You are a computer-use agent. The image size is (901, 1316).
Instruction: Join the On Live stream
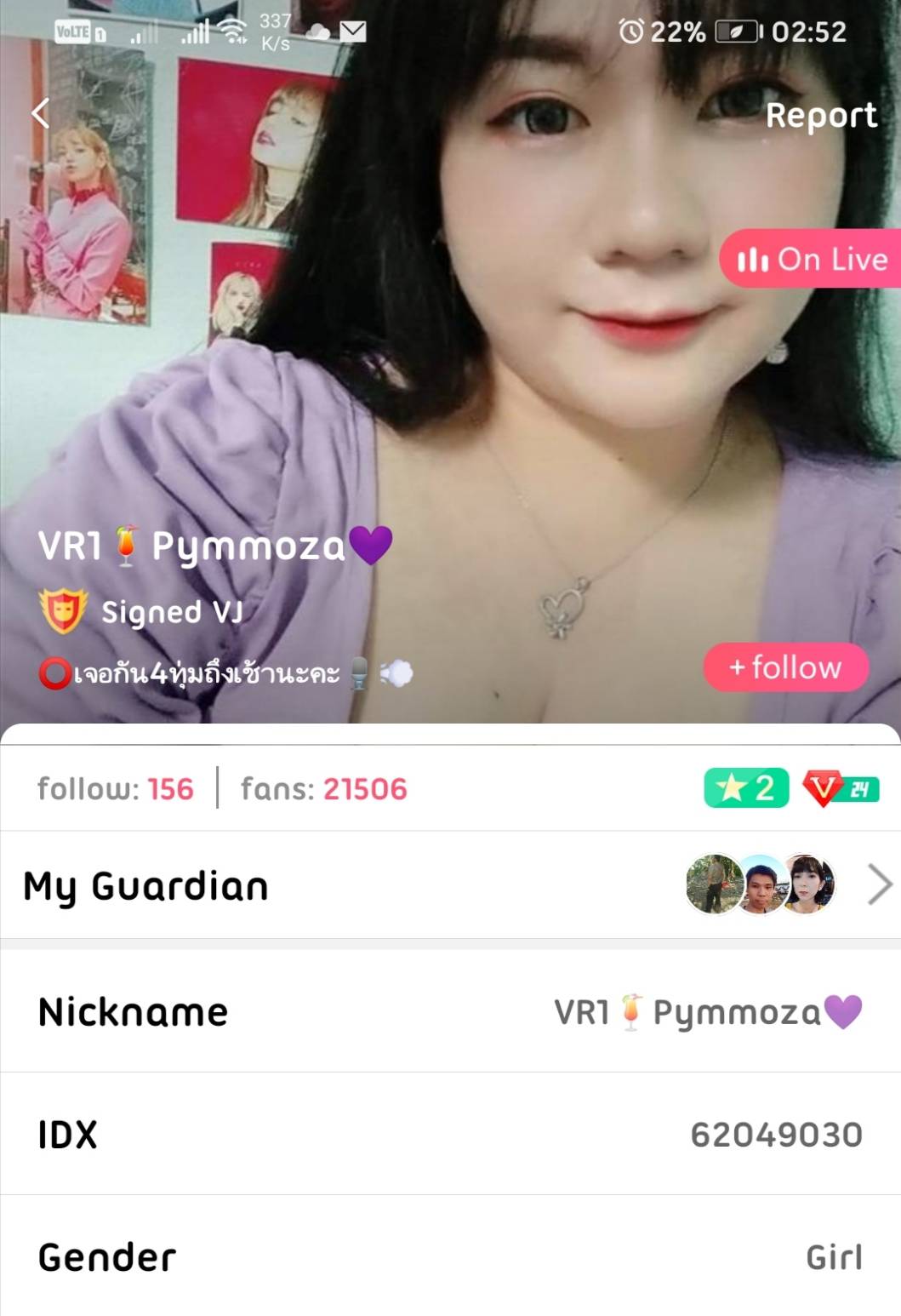811,259
